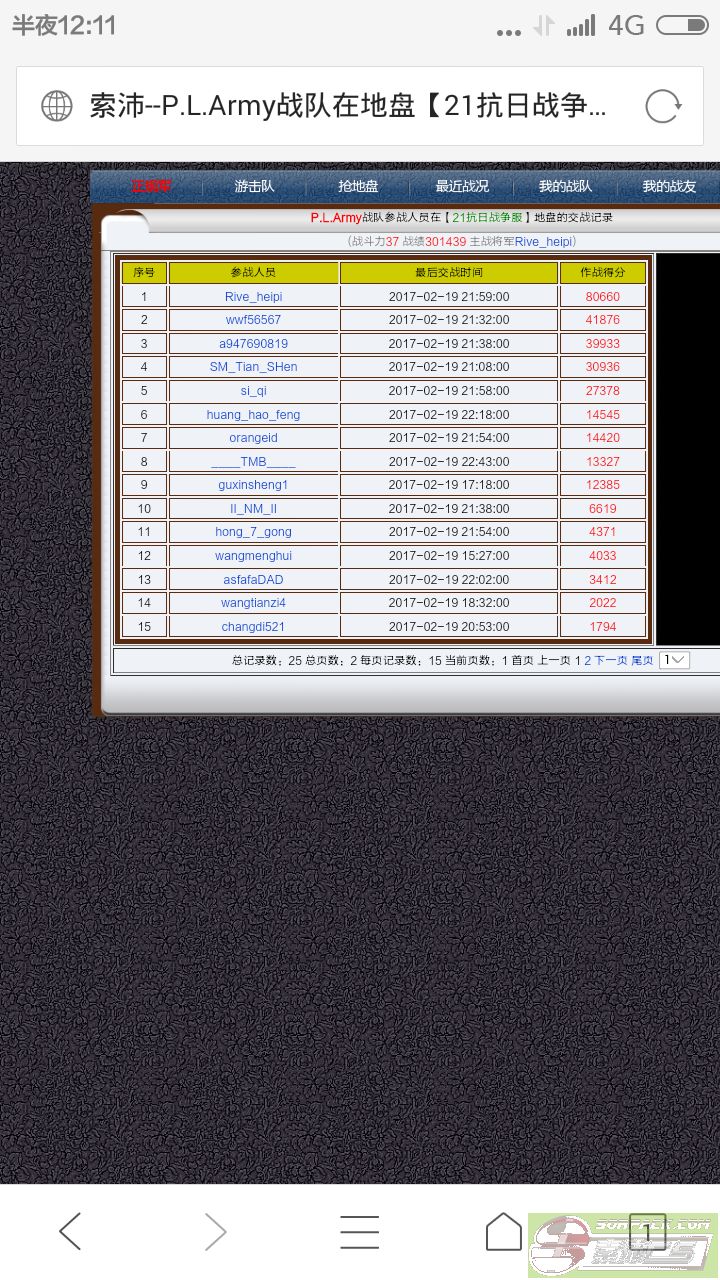Open player huang_hao_feng's link

point(253,414)
